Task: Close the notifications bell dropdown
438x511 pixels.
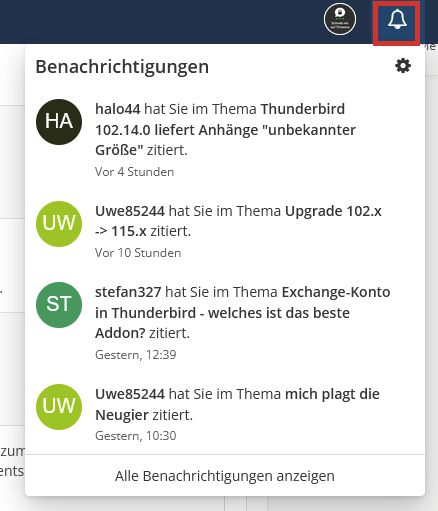Action: [x=396, y=23]
